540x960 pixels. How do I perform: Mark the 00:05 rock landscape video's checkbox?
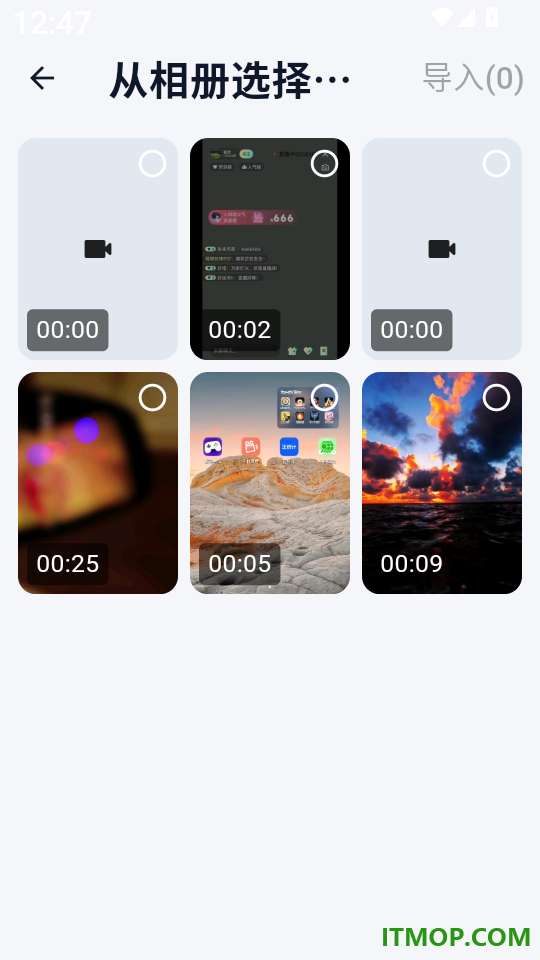click(x=324, y=398)
